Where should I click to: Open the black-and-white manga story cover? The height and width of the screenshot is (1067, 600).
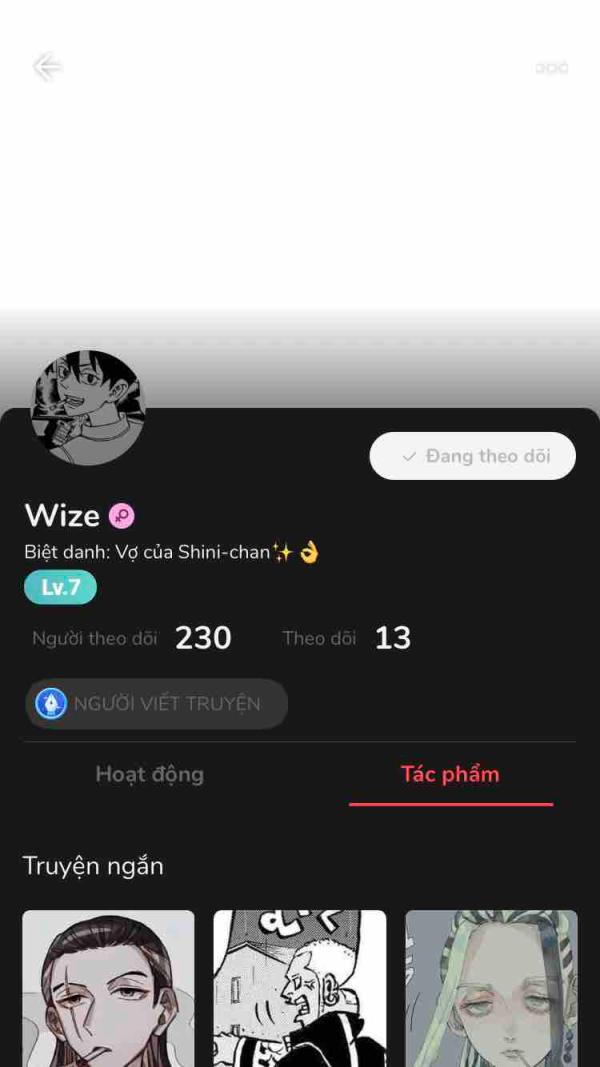click(300, 988)
